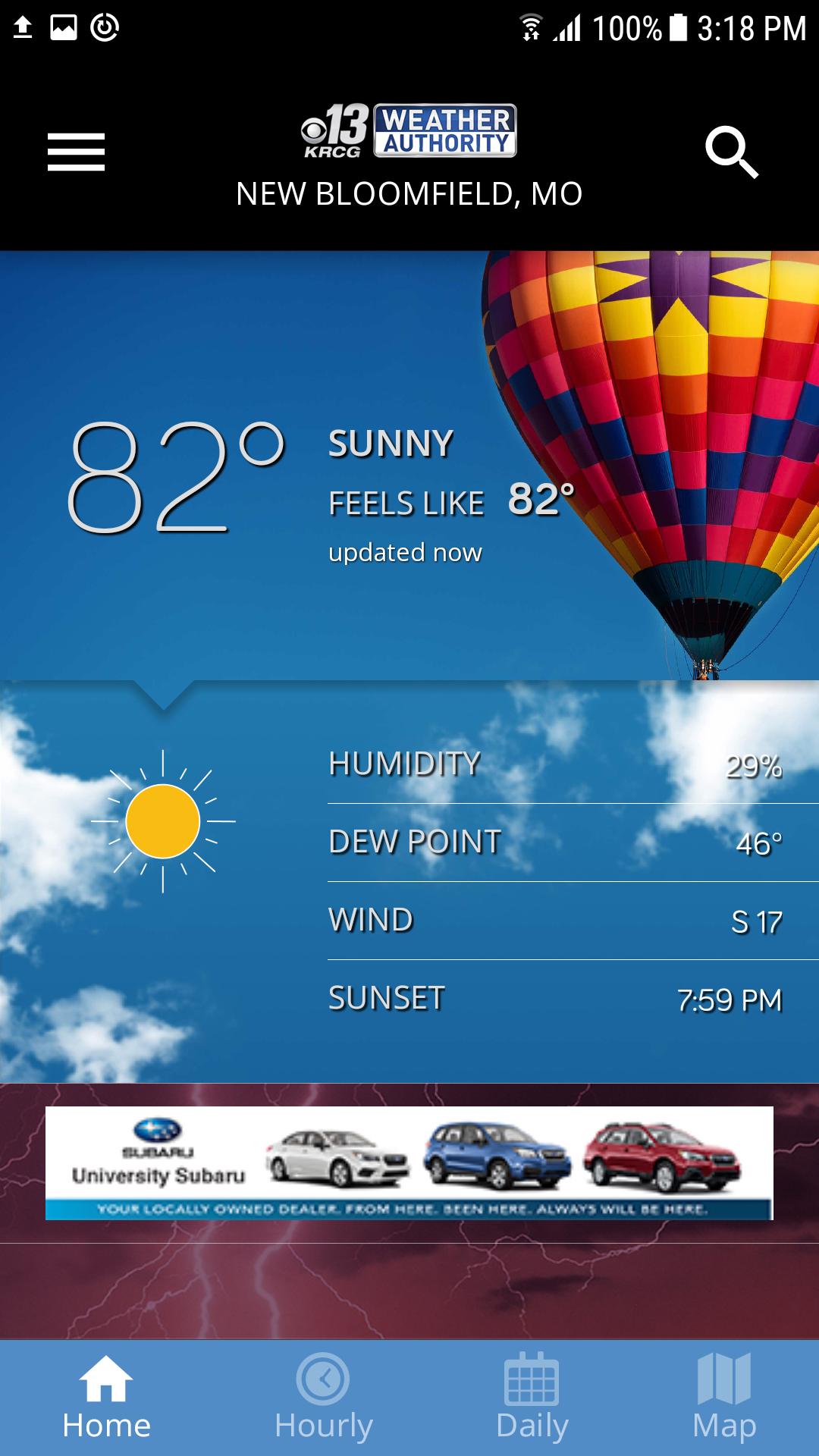This screenshot has width=819, height=1456.
Task: Select the Home tab
Action: click(106, 1397)
